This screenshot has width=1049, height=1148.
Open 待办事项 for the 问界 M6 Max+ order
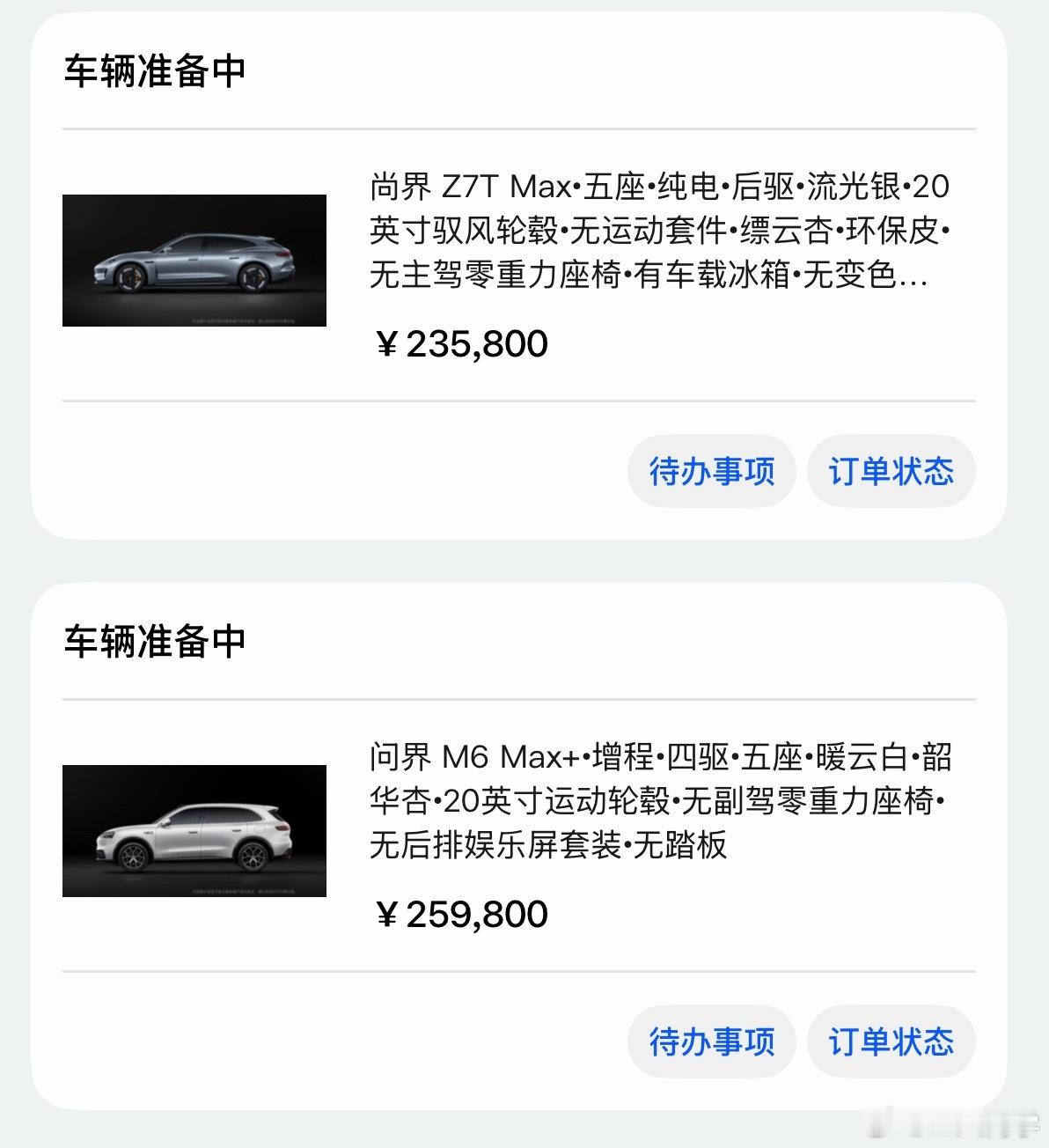coord(711,1041)
